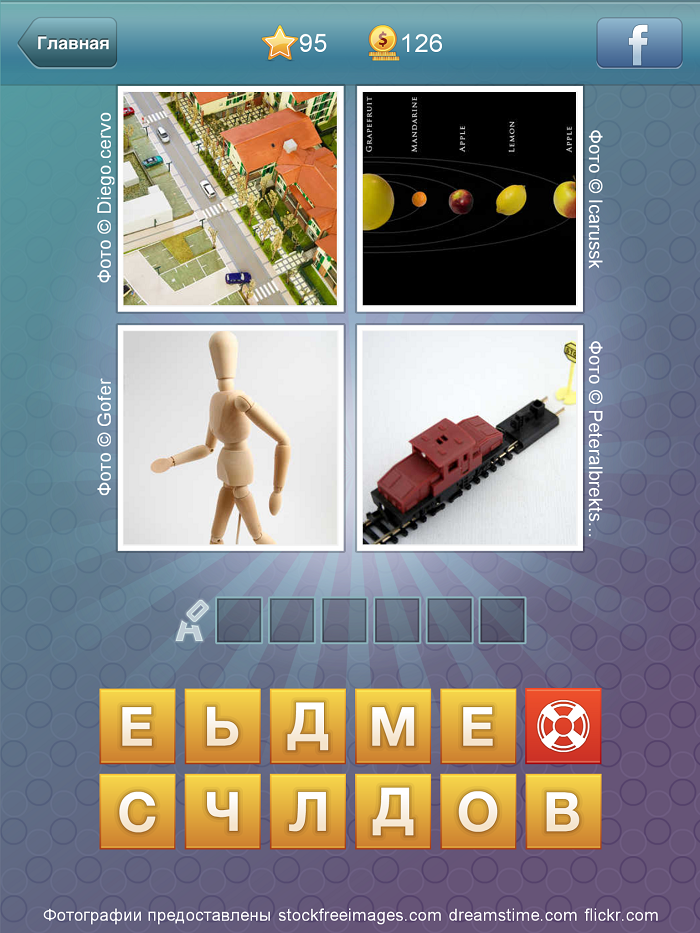This screenshot has height=933, width=700.
Task: View the wooden mannequin photo
Action: pyautogui.click(x=230, y=438)
